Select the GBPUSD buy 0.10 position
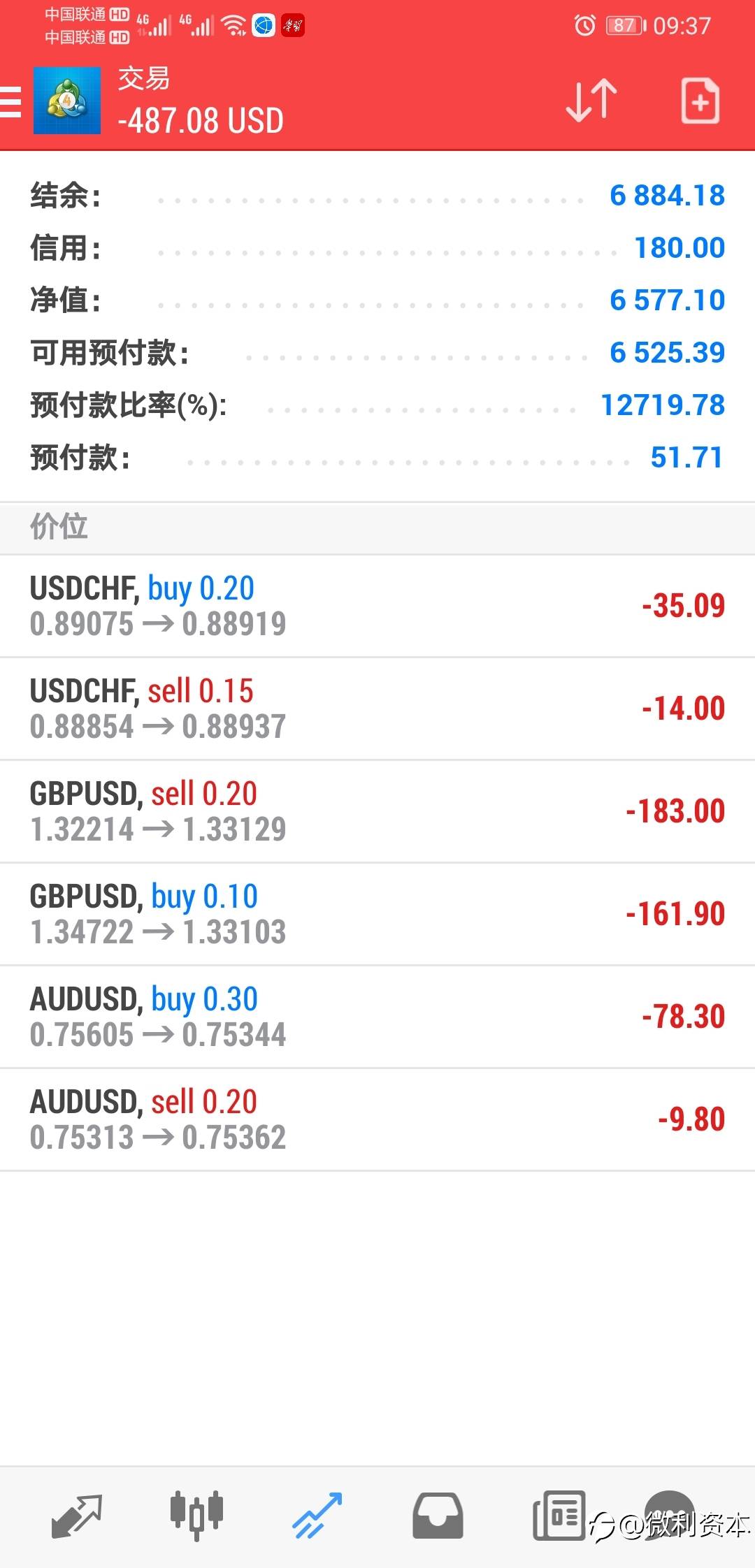Viewport: 755px width, 1568px height. (377, 914)
